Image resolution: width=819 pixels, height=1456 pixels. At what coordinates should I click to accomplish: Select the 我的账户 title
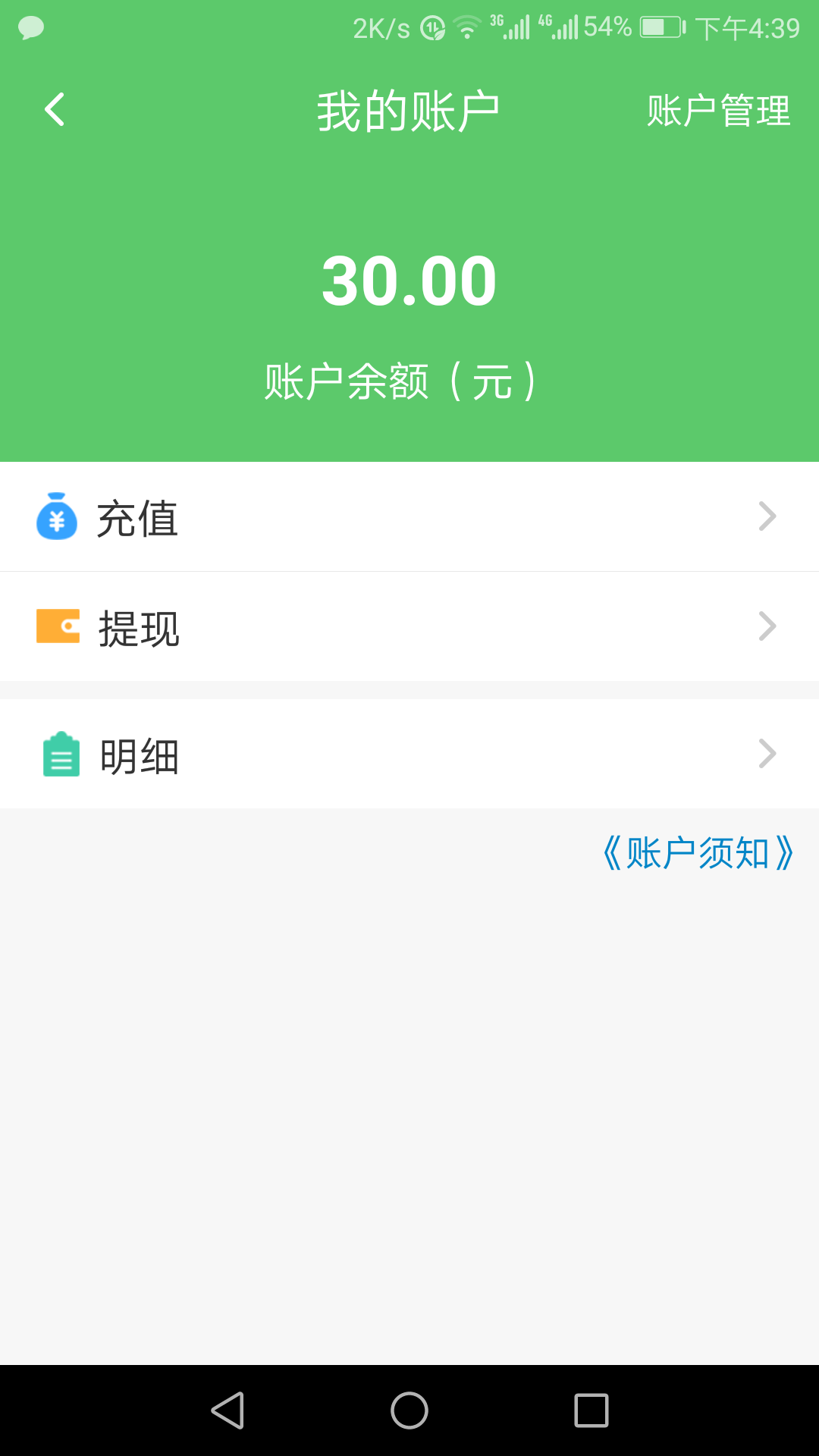click(x=409, y=108)
